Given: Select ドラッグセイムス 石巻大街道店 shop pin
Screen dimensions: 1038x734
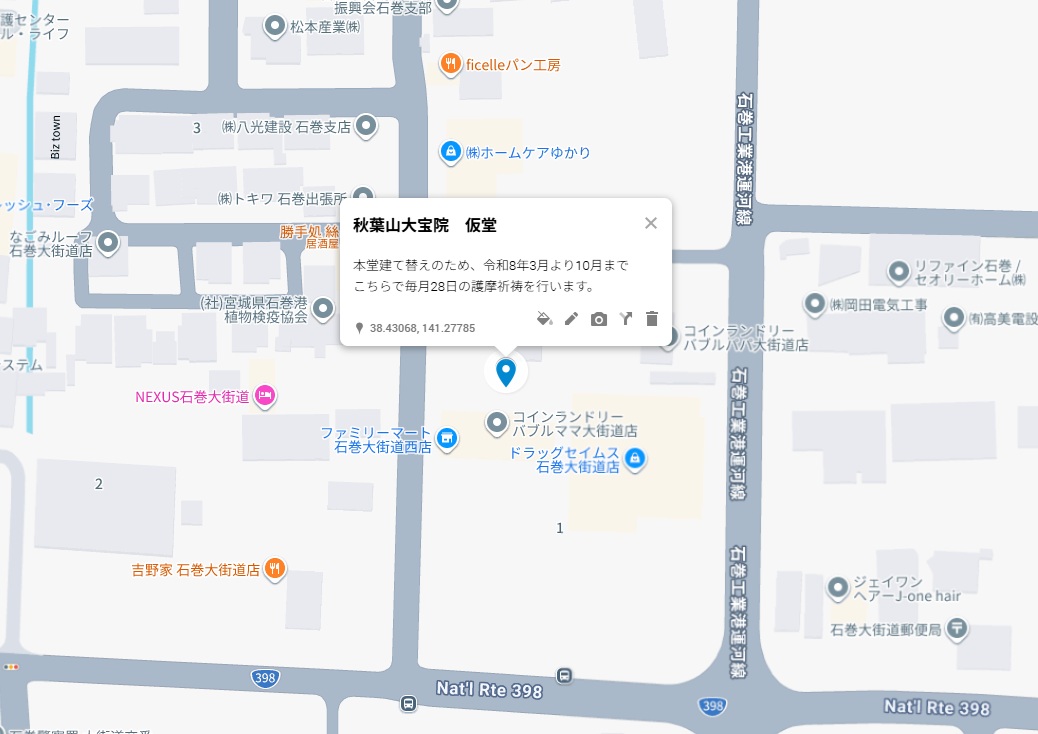Looking at the screenshot, I should coord(634,459).
